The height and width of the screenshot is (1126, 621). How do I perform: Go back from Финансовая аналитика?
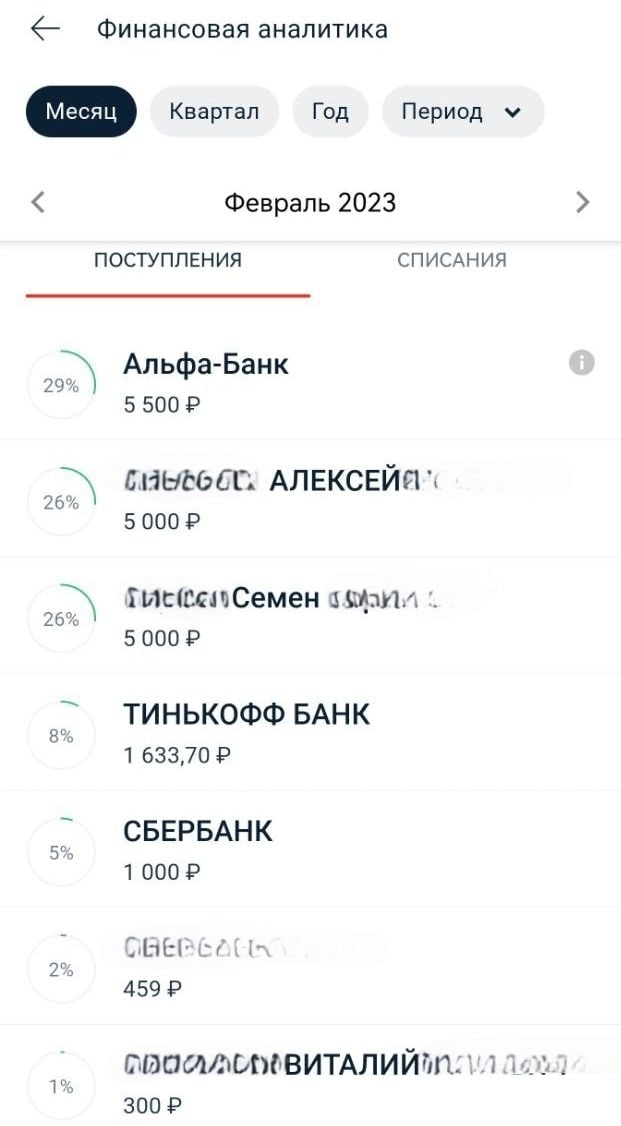pos(45,29)
